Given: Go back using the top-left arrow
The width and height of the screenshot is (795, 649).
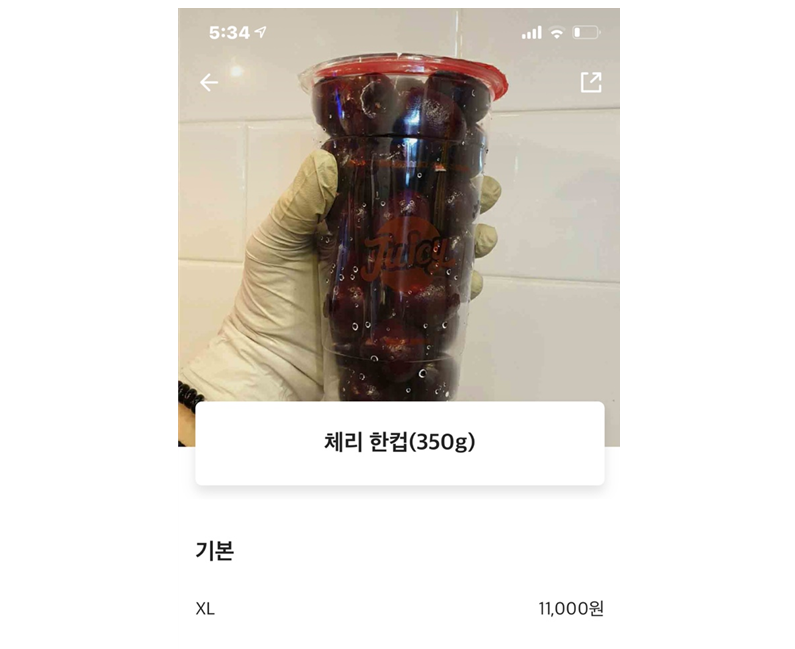Looking at the screenshot, I should click(x=209, y=83).
